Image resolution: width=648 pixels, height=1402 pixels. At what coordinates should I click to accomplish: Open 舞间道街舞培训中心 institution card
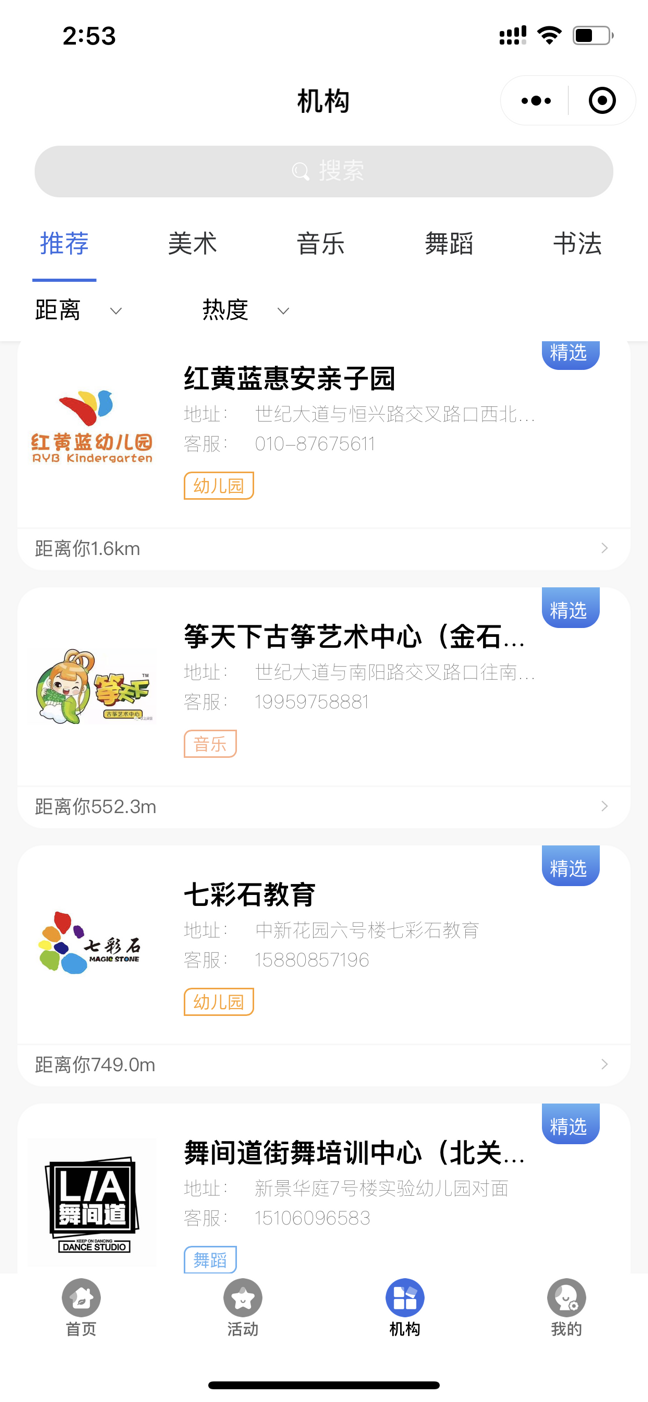pyautogui.click(x=324, y=1189)
